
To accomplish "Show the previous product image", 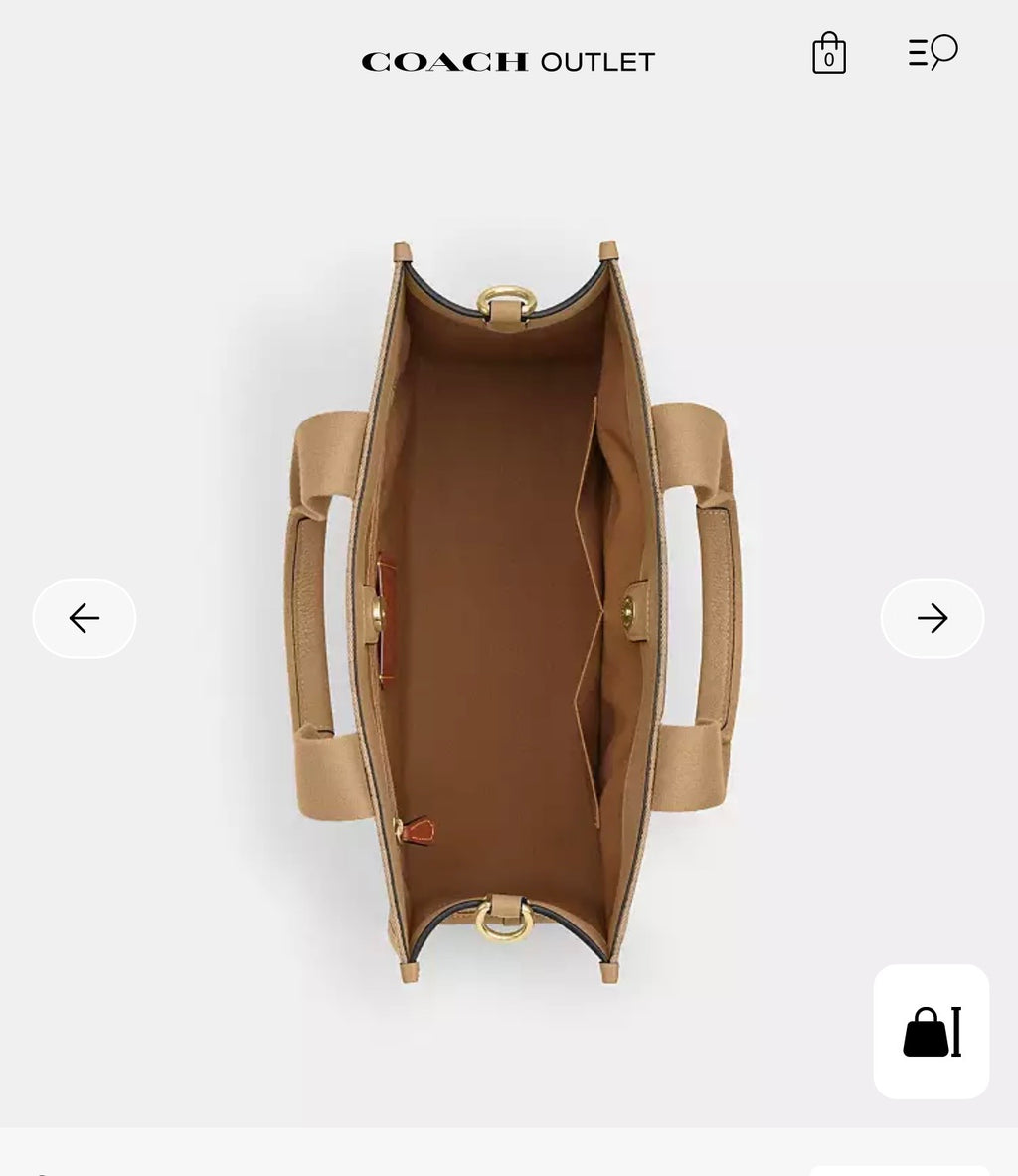I will [85, 618].
